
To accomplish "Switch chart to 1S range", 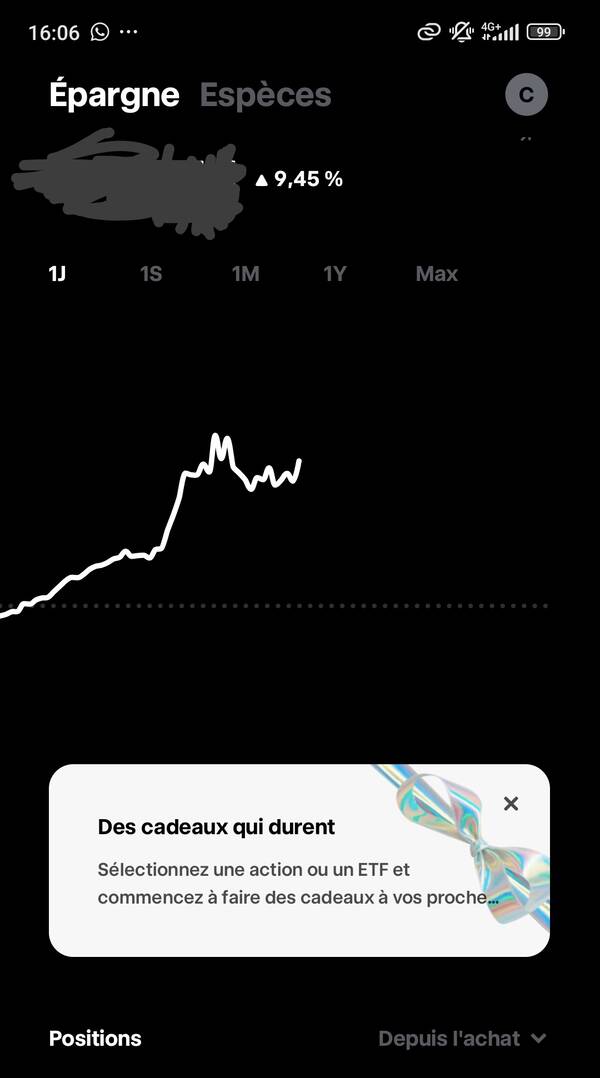I will [151, 274].
